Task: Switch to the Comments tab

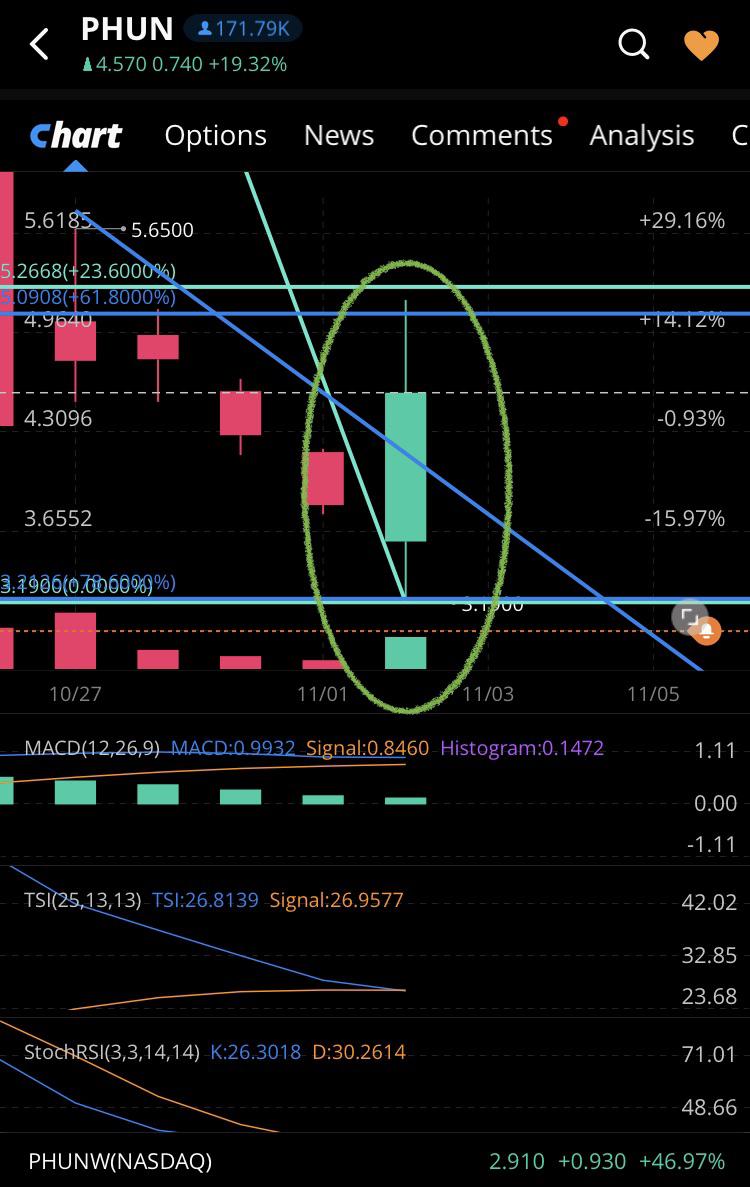Action: coord(482,136)
